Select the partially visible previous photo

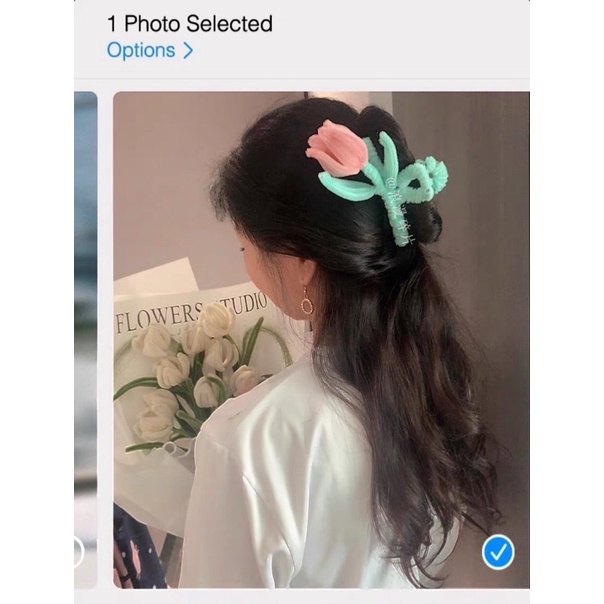pos(85,338)
